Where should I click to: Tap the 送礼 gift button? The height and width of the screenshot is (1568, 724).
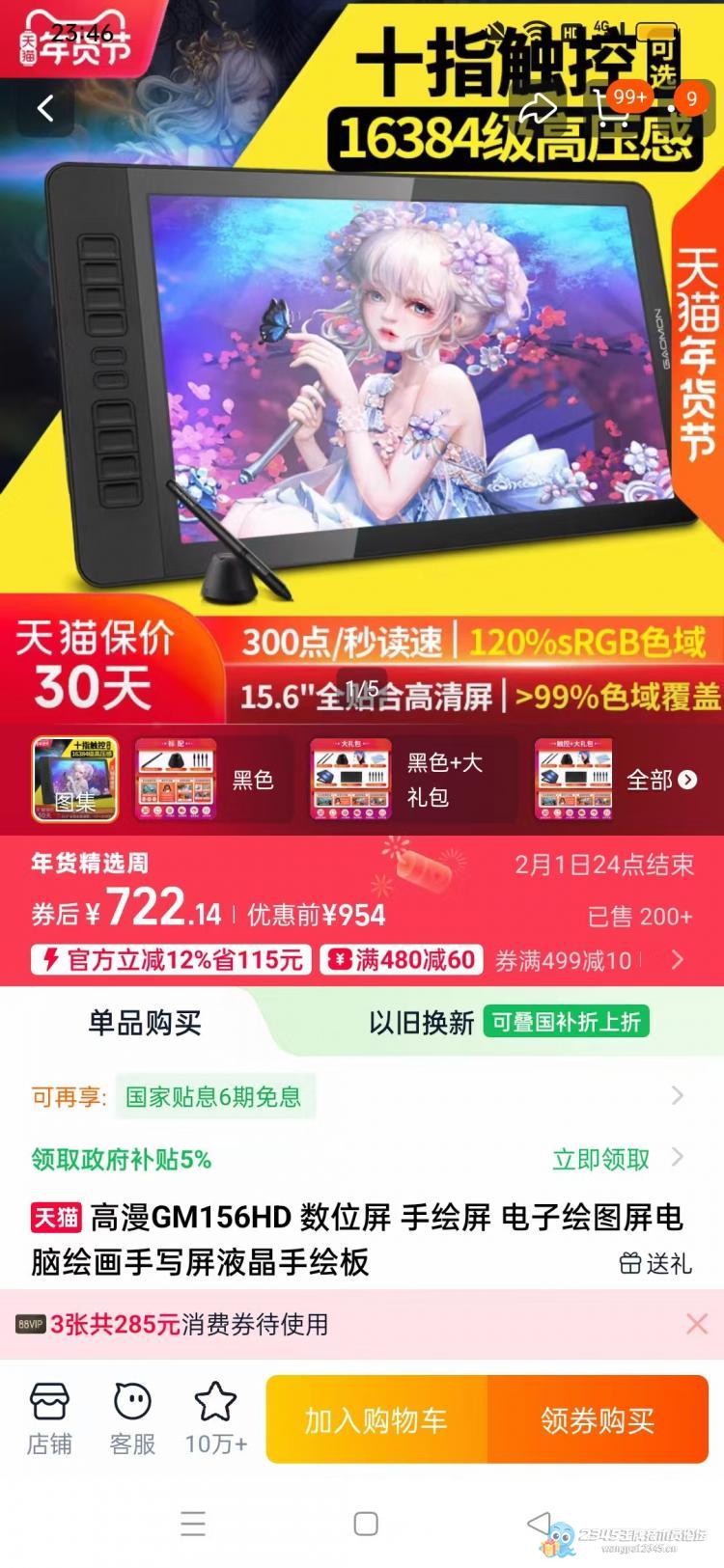(656, 1263)
